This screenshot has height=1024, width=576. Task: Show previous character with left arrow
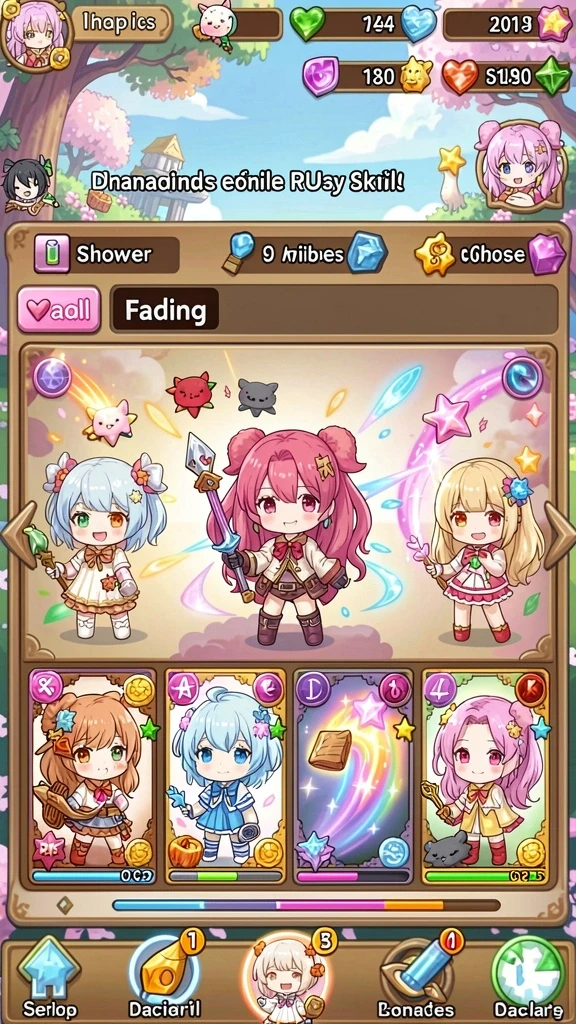click(18, 536)
